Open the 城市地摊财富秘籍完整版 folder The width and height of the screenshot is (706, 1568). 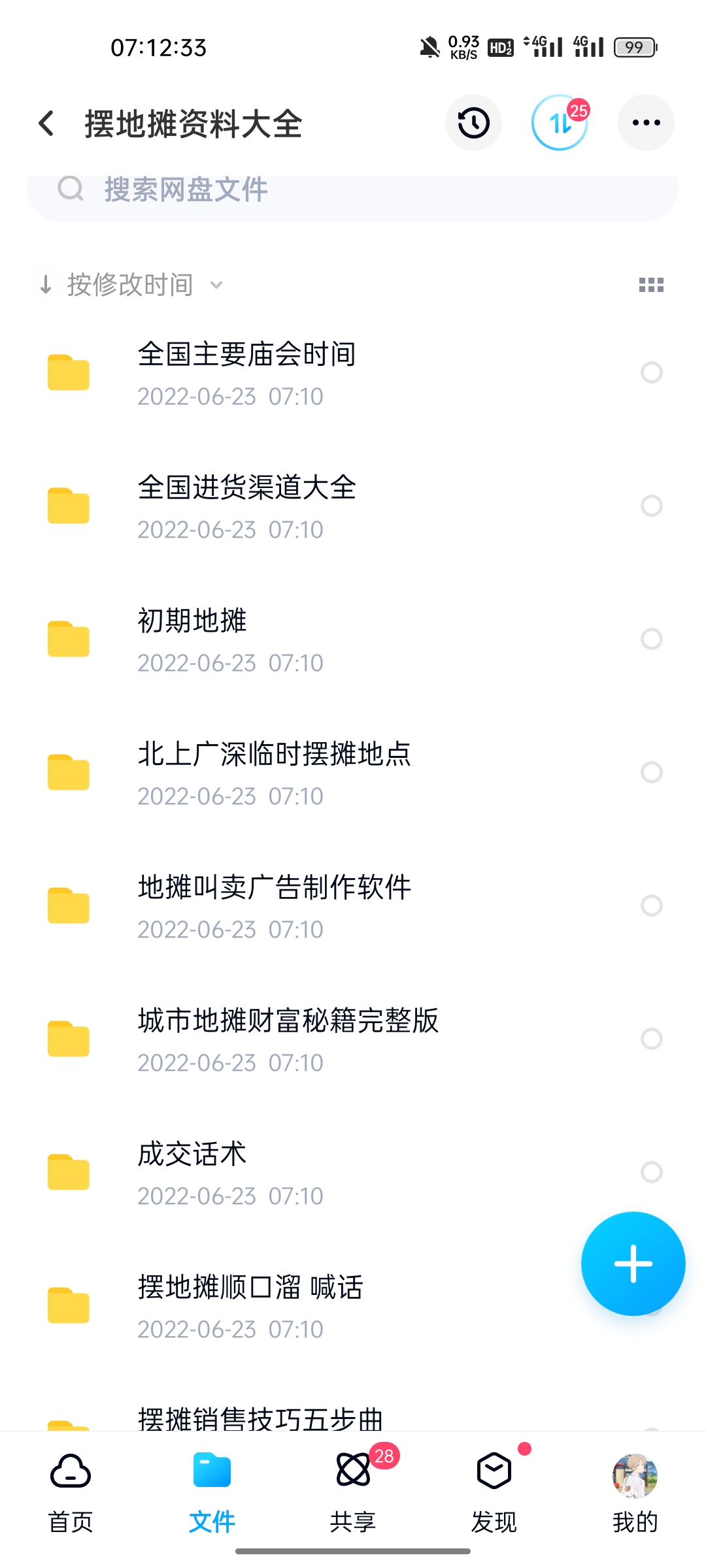point(353,1039)
